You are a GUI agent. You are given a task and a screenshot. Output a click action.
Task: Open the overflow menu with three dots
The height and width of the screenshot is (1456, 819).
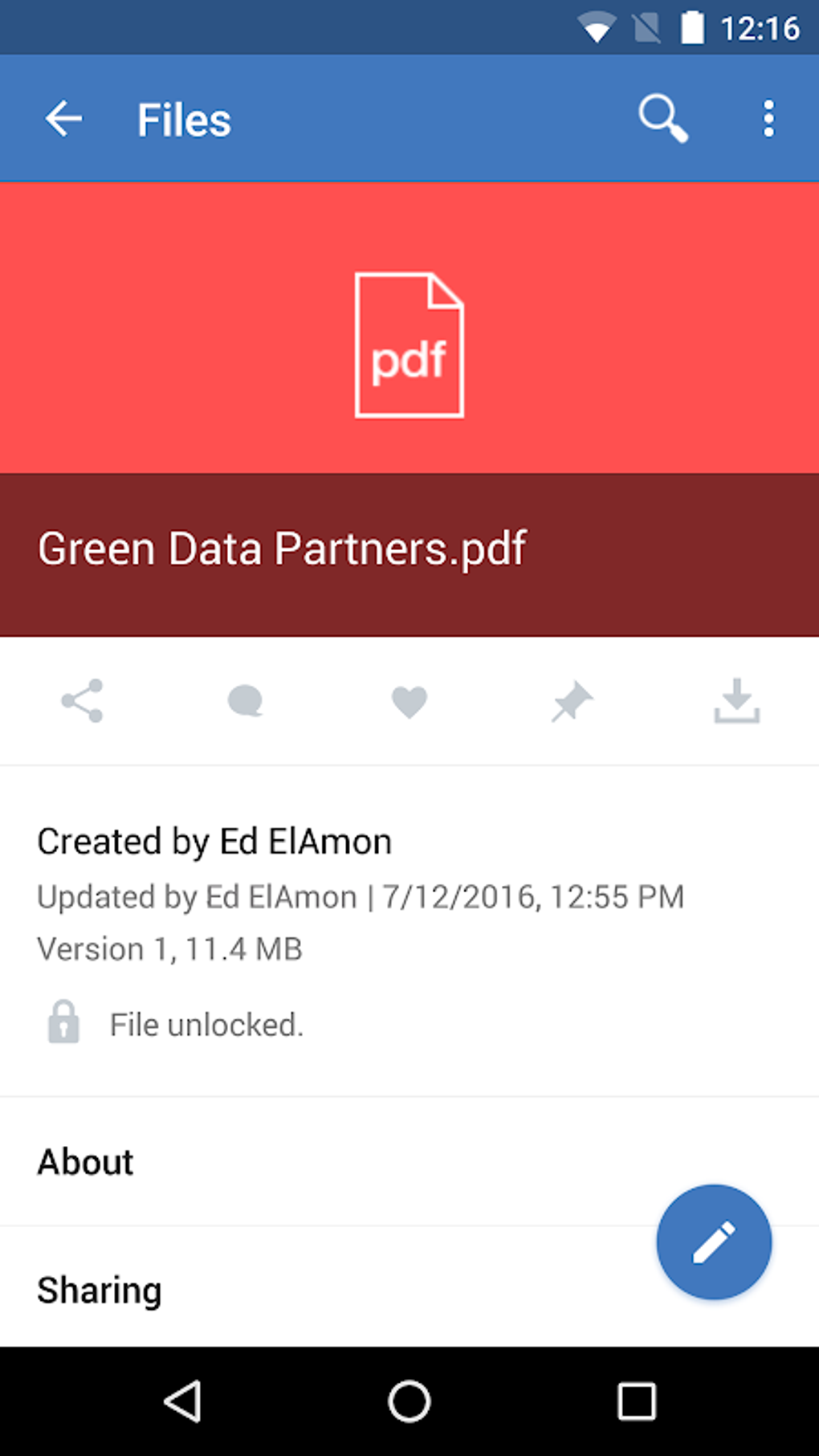pyautogui.click(x=767, y=117)
